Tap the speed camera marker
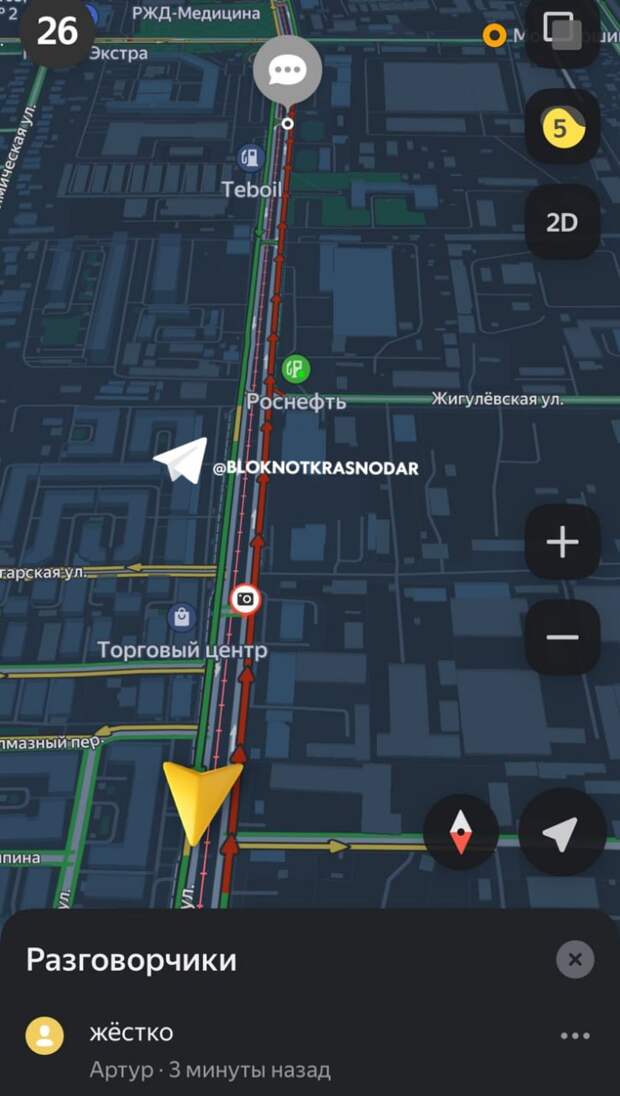 click(245, 599)
